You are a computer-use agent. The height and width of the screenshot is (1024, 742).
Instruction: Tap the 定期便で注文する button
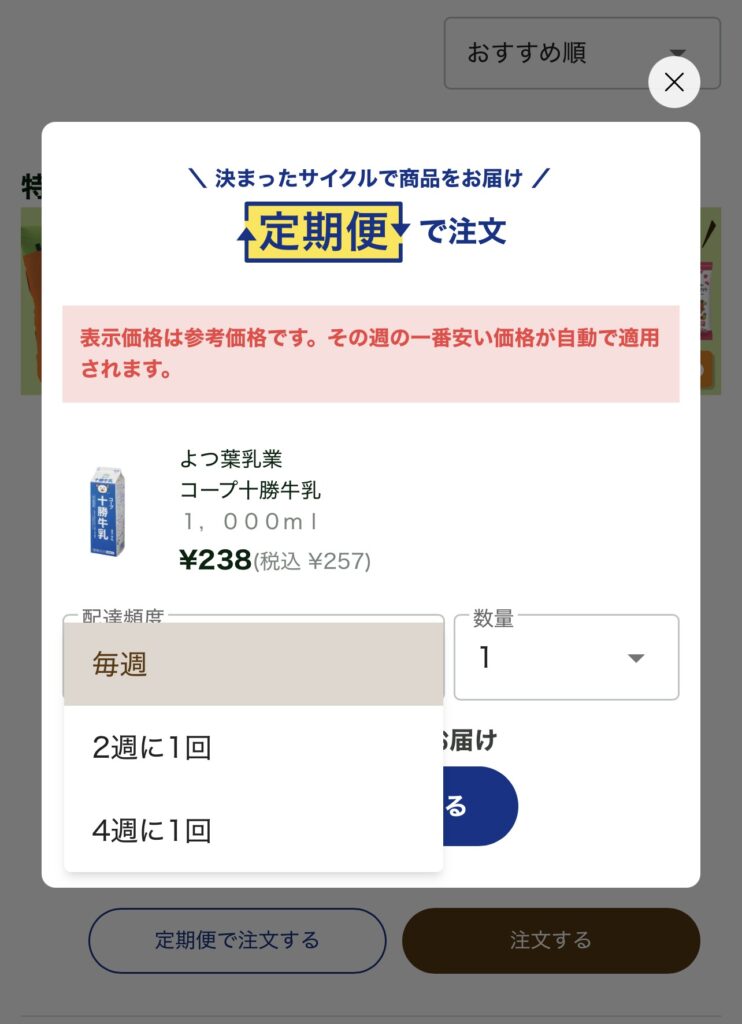coord(237,940)
